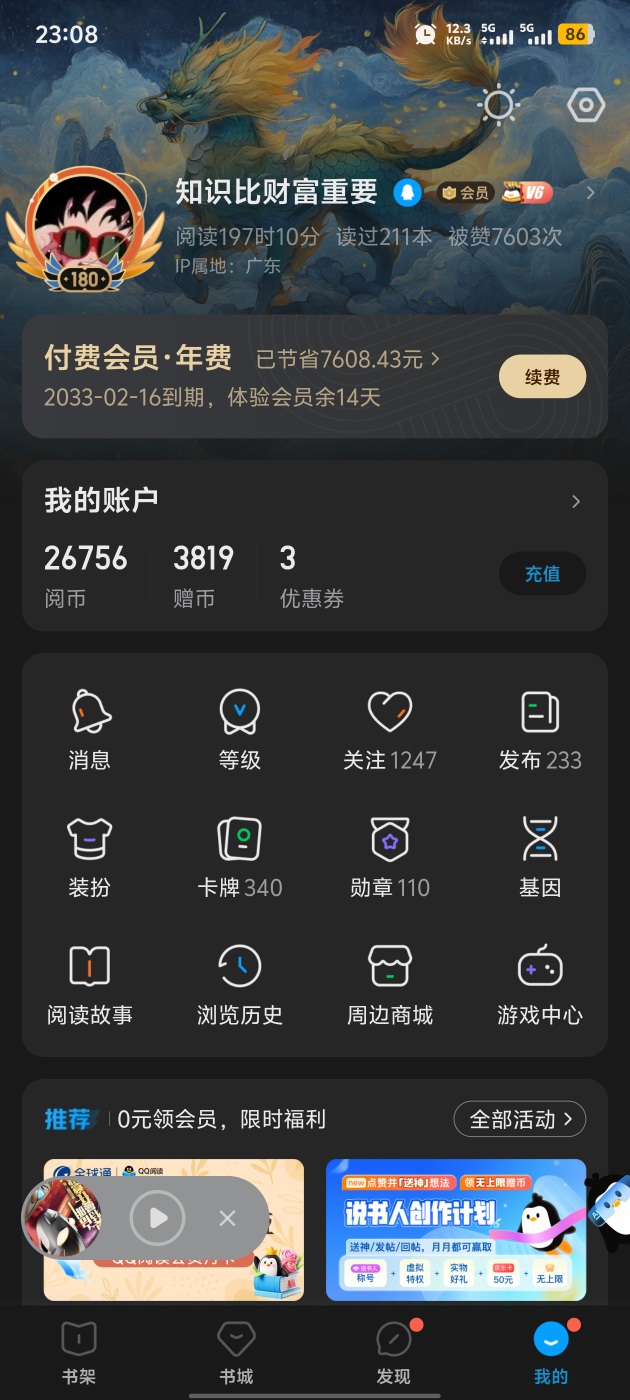Open the 装扮 dress-up page
The image size is (630, 1400).
[x=90, y=857]
